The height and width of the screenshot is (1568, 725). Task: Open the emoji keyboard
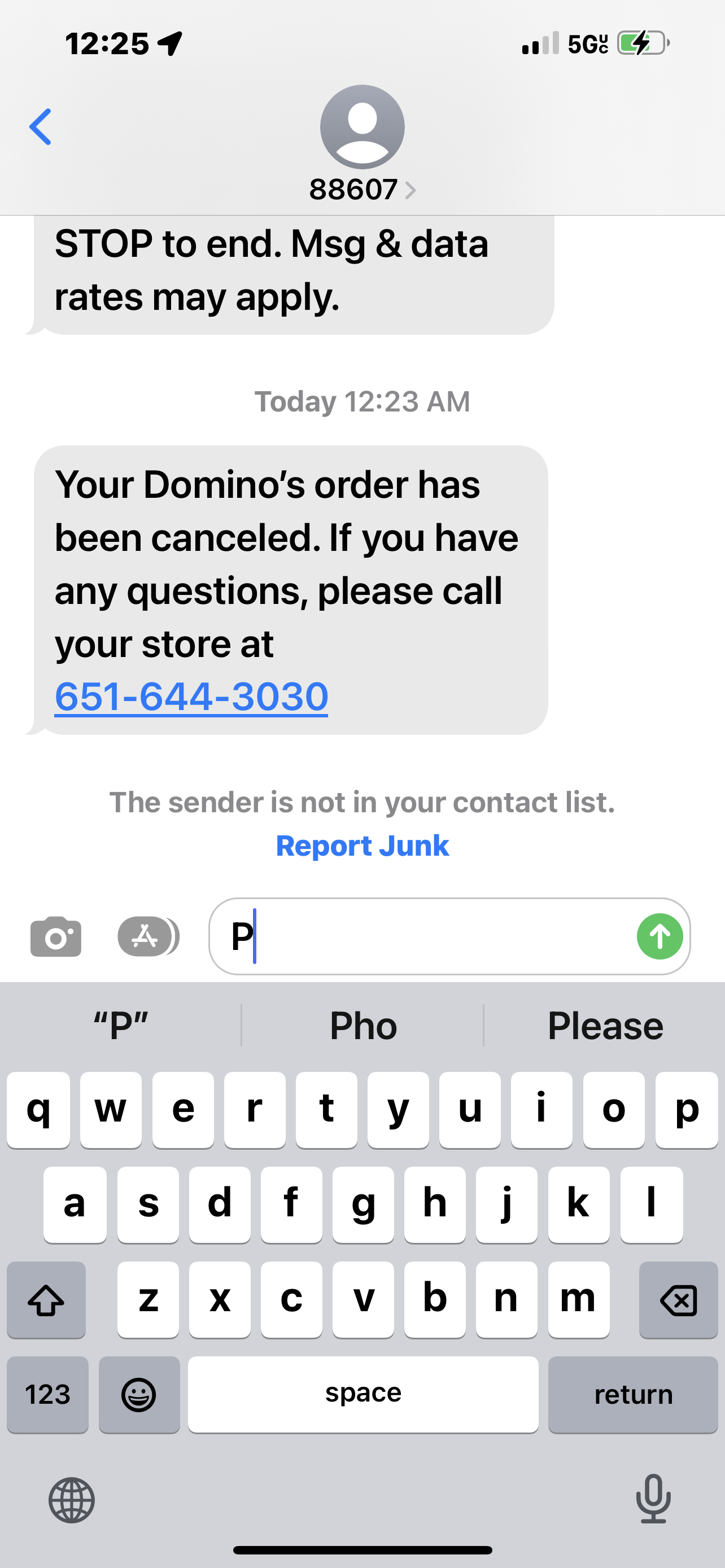tap(139, 1395)
